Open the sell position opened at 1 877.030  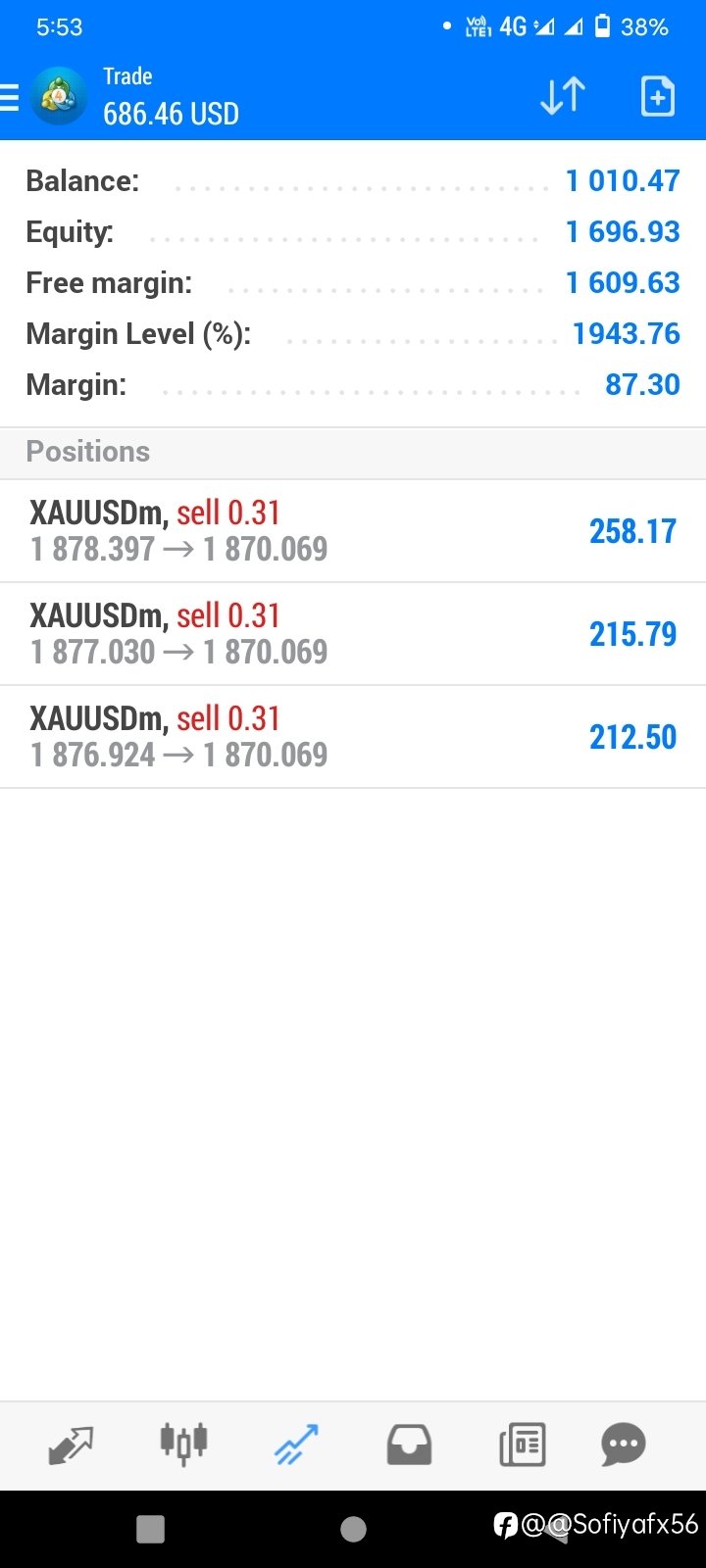(x=353, y=634)
